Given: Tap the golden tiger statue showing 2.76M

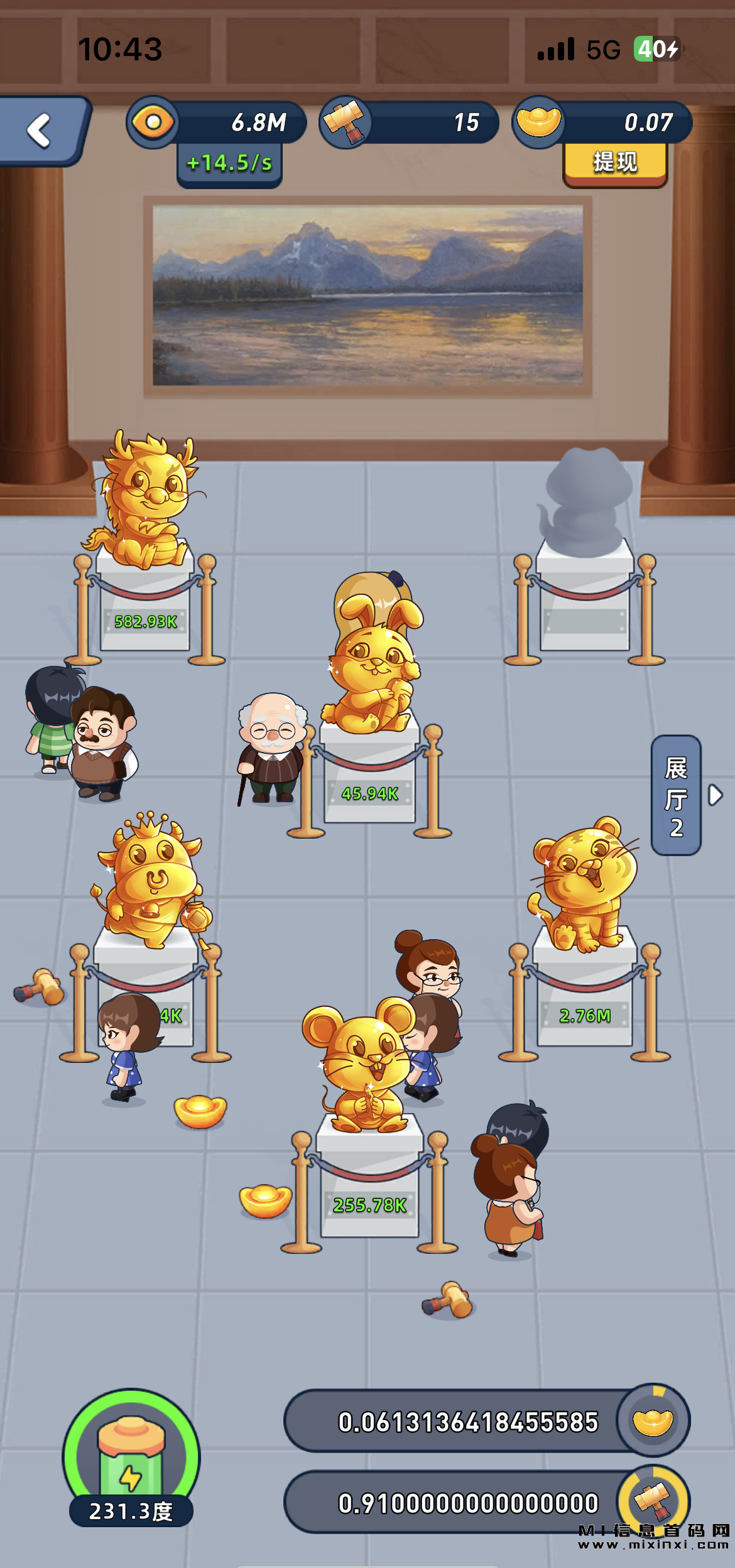Looking at the screenshot, I should 584,886.
